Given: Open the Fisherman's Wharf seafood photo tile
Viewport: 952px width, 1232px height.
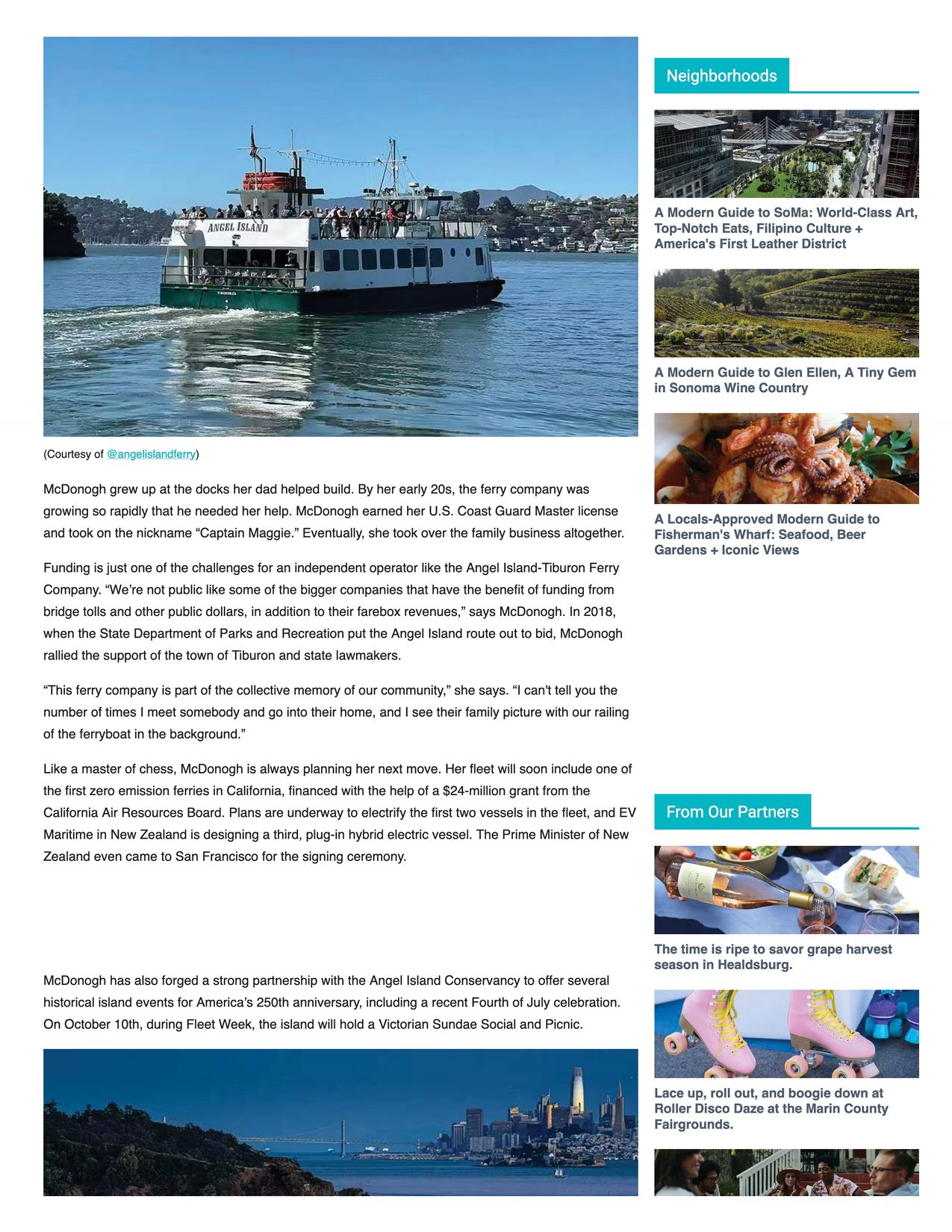Looking at the screenshot, I should point(786,458).
